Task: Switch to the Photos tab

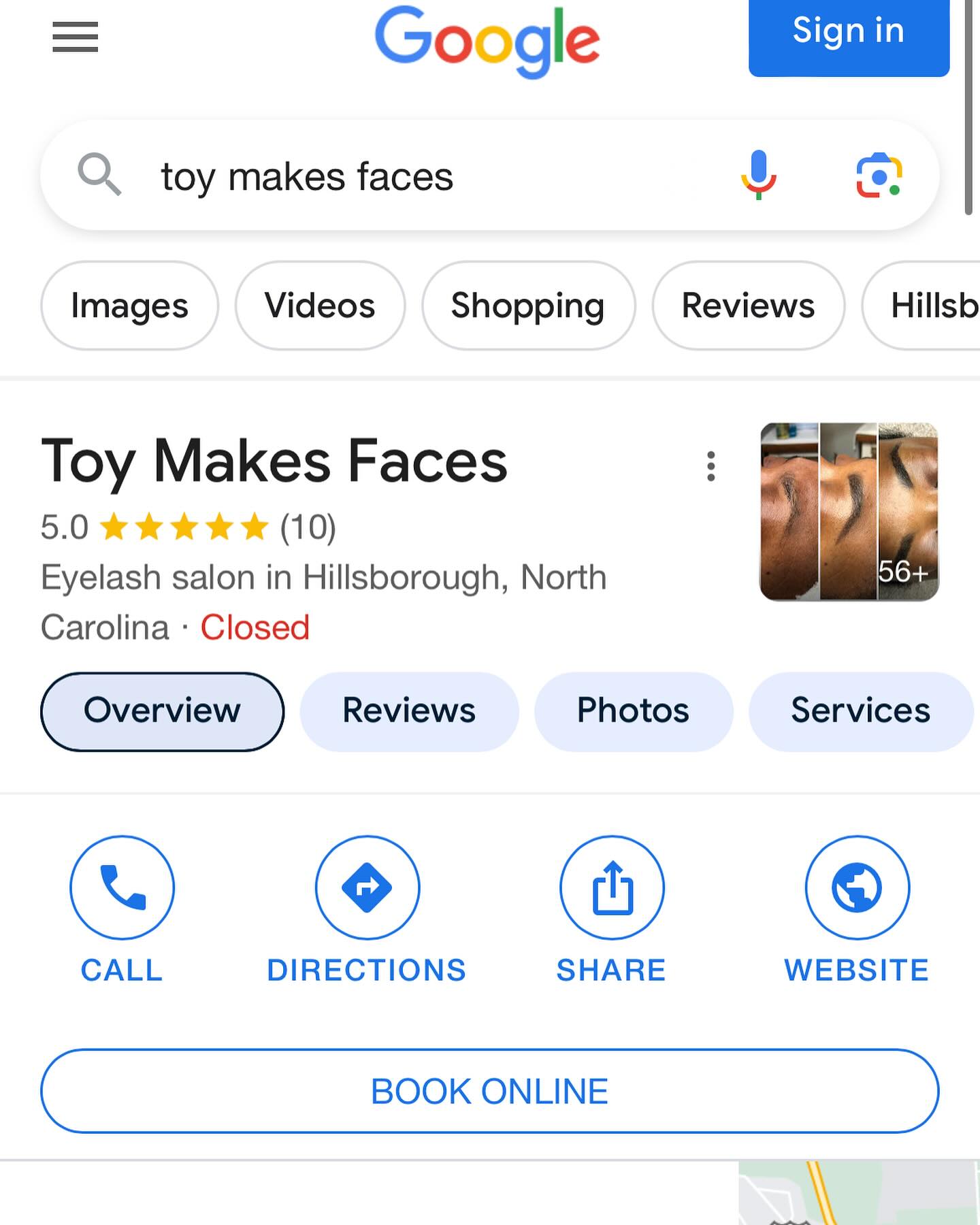Action: pyautogui.click(x=633, y=711)
